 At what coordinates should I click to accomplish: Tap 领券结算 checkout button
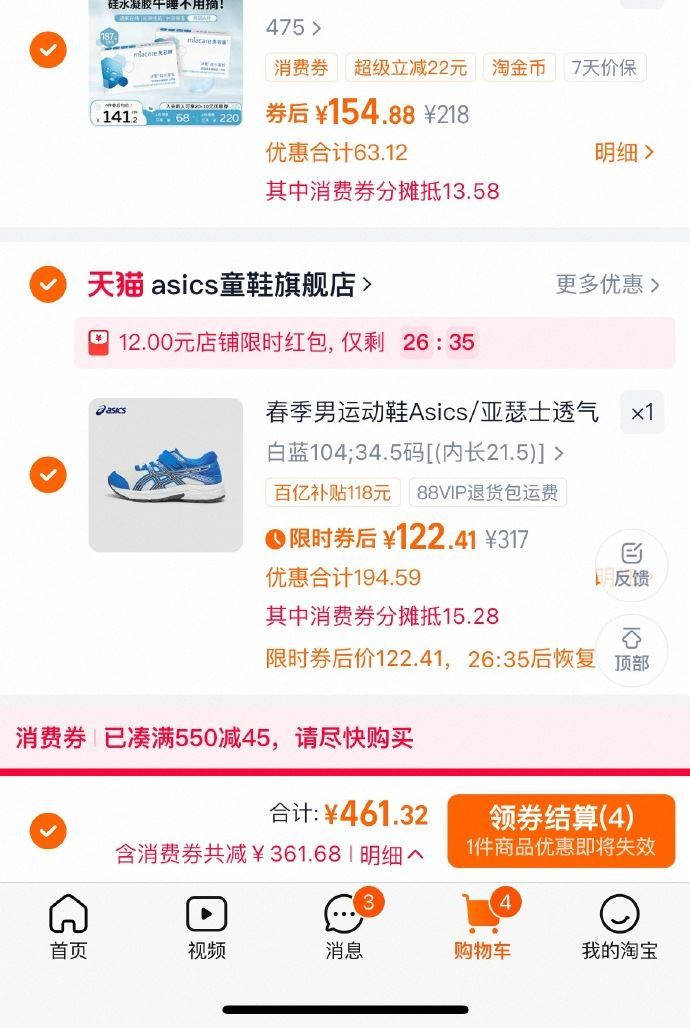(560, 830)
